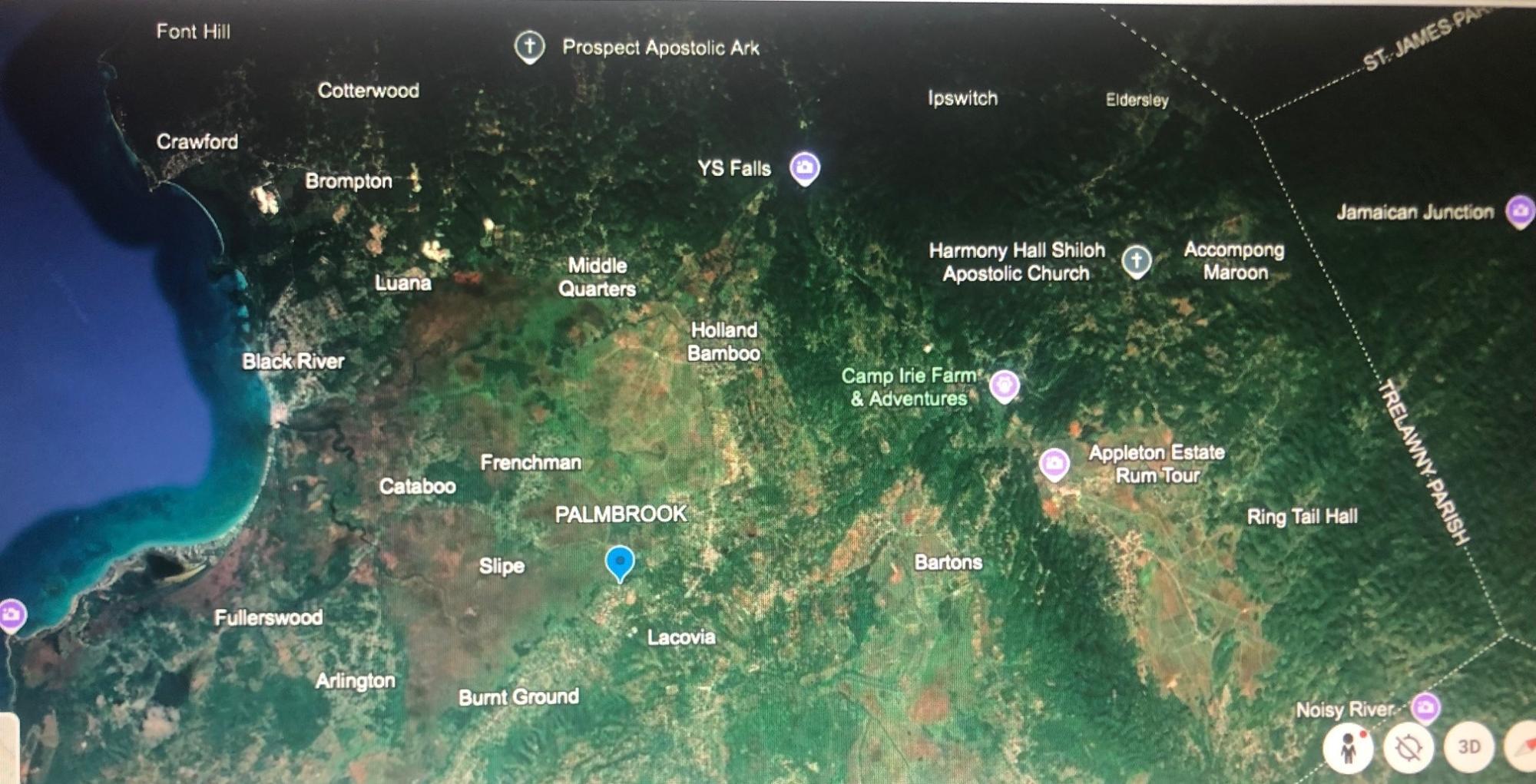The width and height of the screenshot is (1536, 784).
Task: Tap the blue pin below PALMBROOK
Action: (620, 562)
